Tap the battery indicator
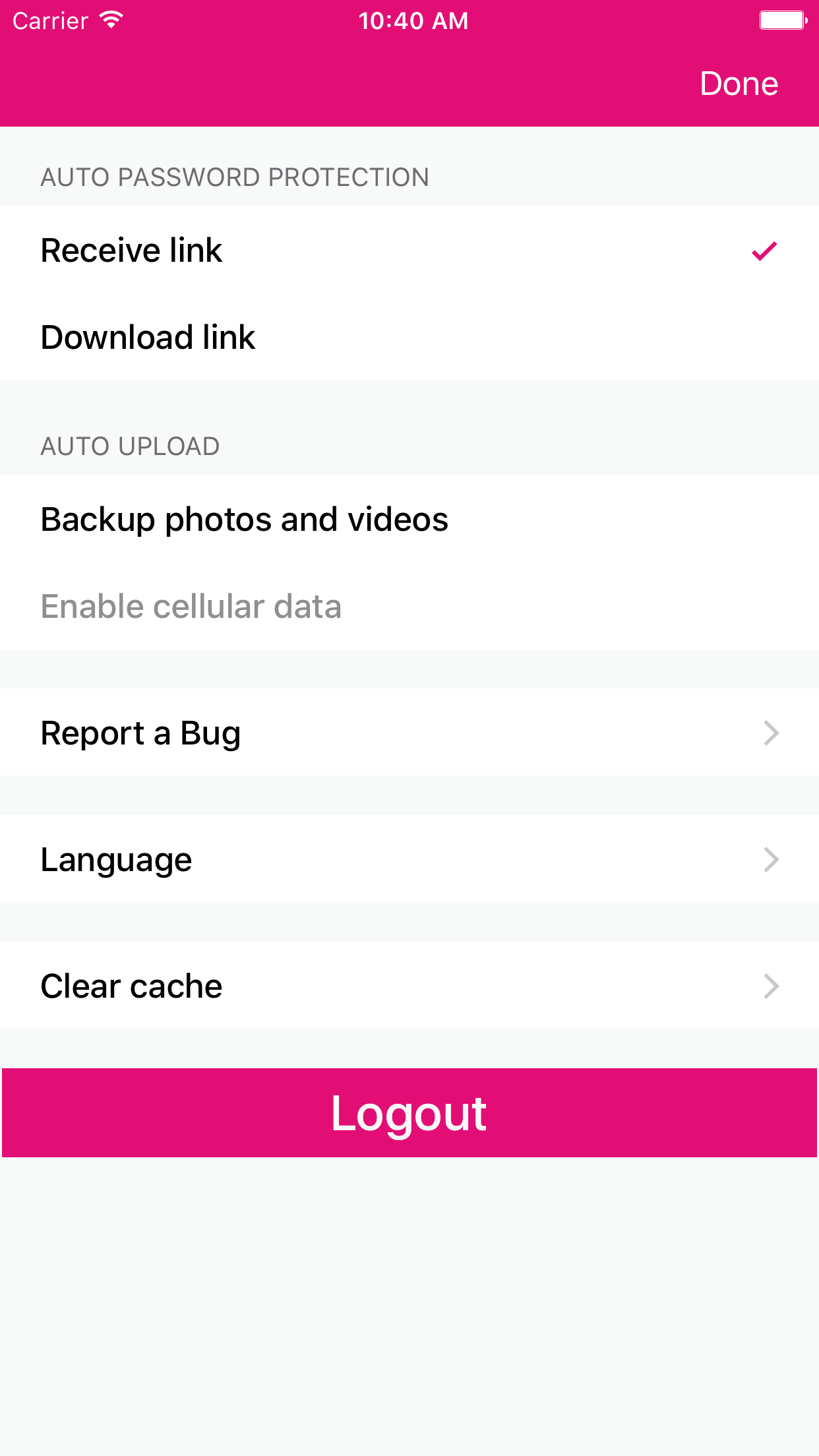 pos(782,20)
